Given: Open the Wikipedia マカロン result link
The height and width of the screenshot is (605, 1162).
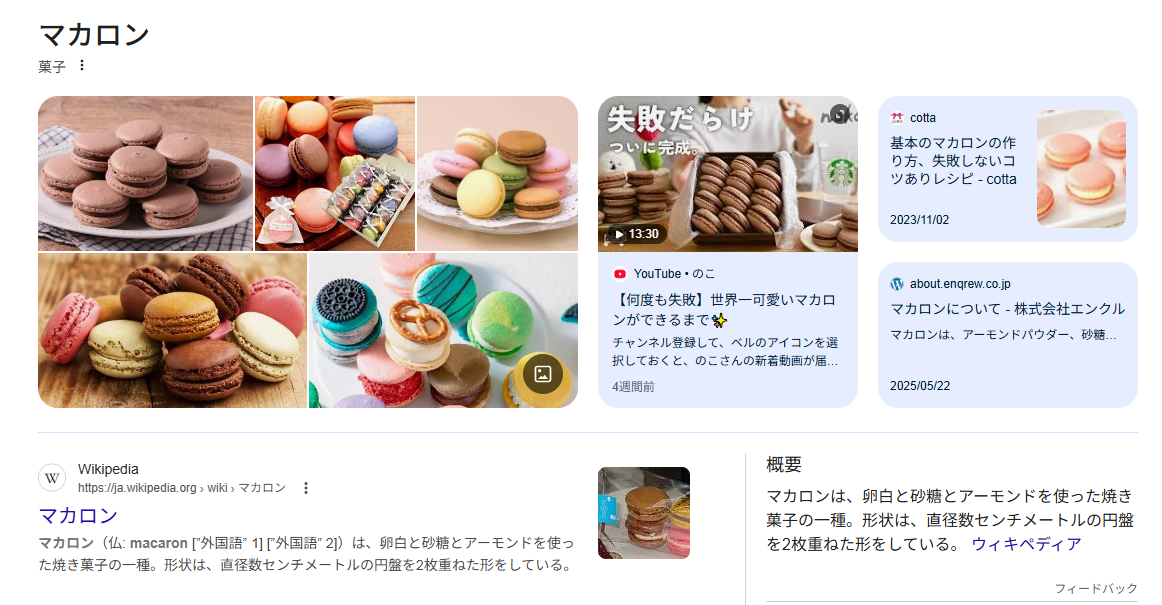Looking at the screenshot, I should coord(78,515).
